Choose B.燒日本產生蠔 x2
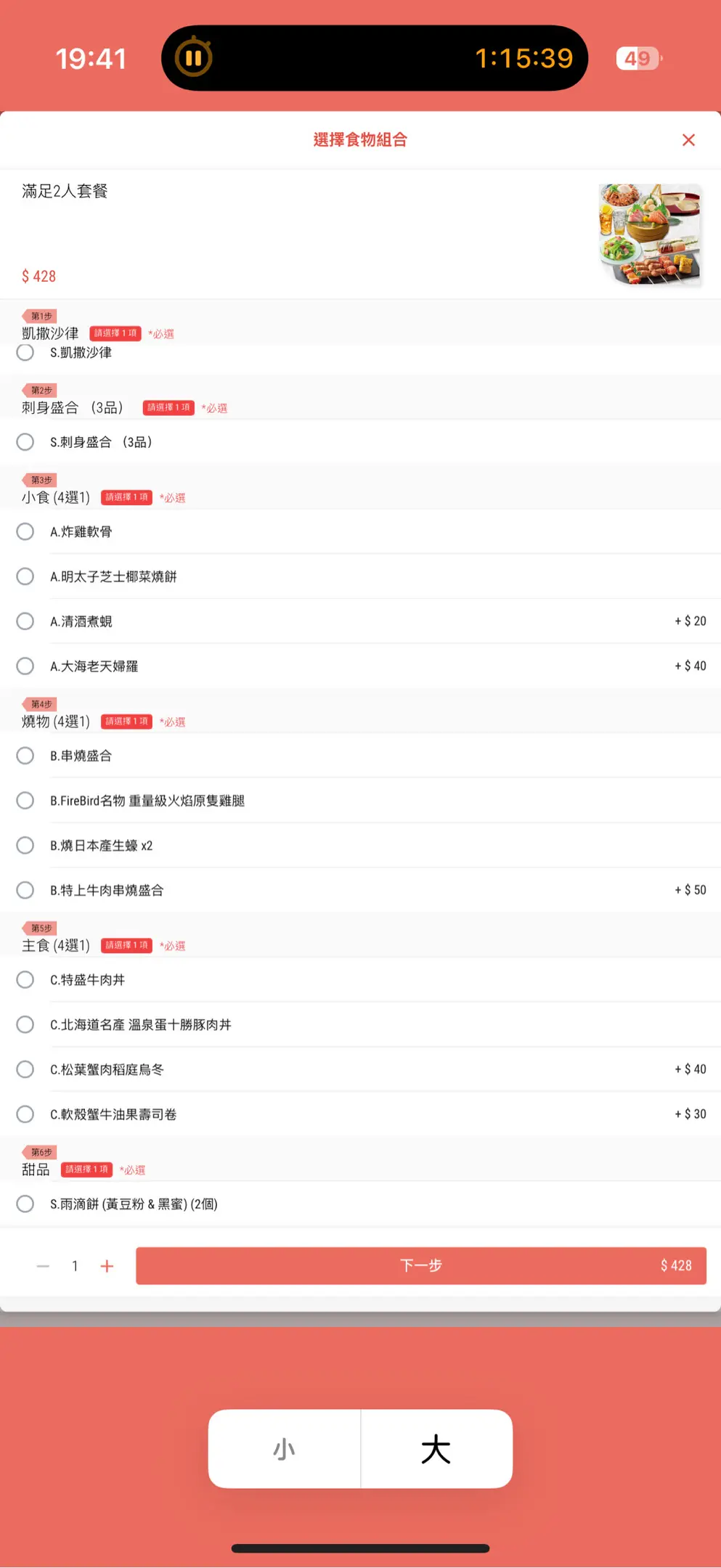This screenshot has width=721, height=1568. pos(360,846)
